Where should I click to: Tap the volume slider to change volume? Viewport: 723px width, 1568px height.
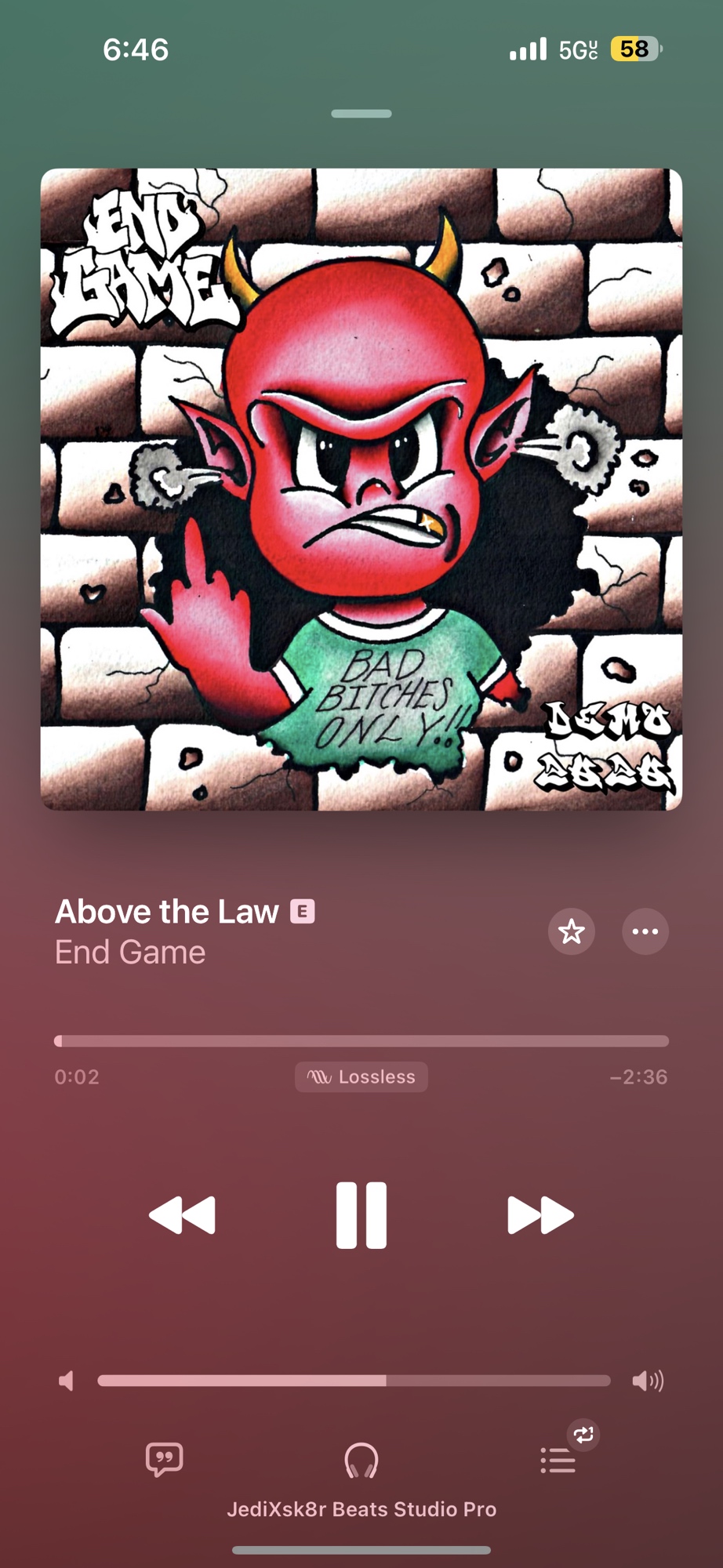[354, 1381]
